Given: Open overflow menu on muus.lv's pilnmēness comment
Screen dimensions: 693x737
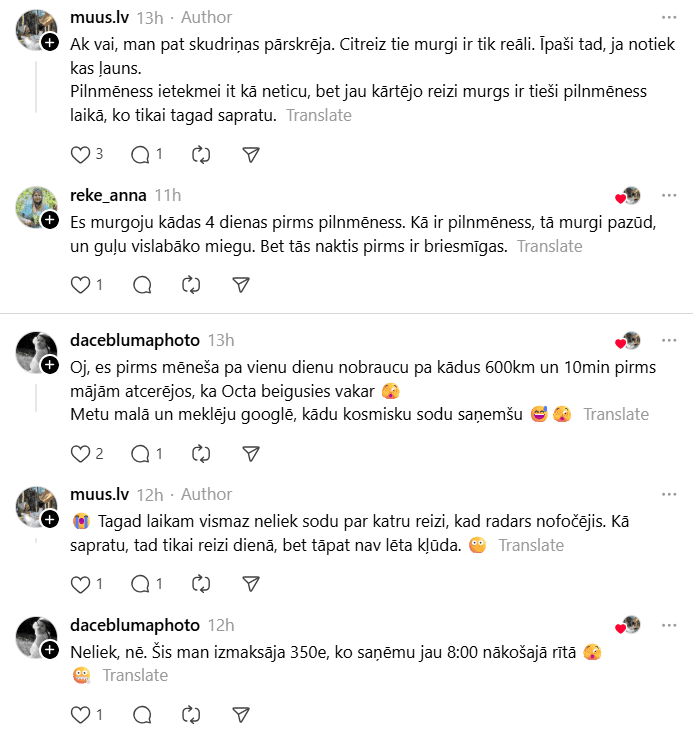Looking at the screenshot, I should [x=668, y=18].
